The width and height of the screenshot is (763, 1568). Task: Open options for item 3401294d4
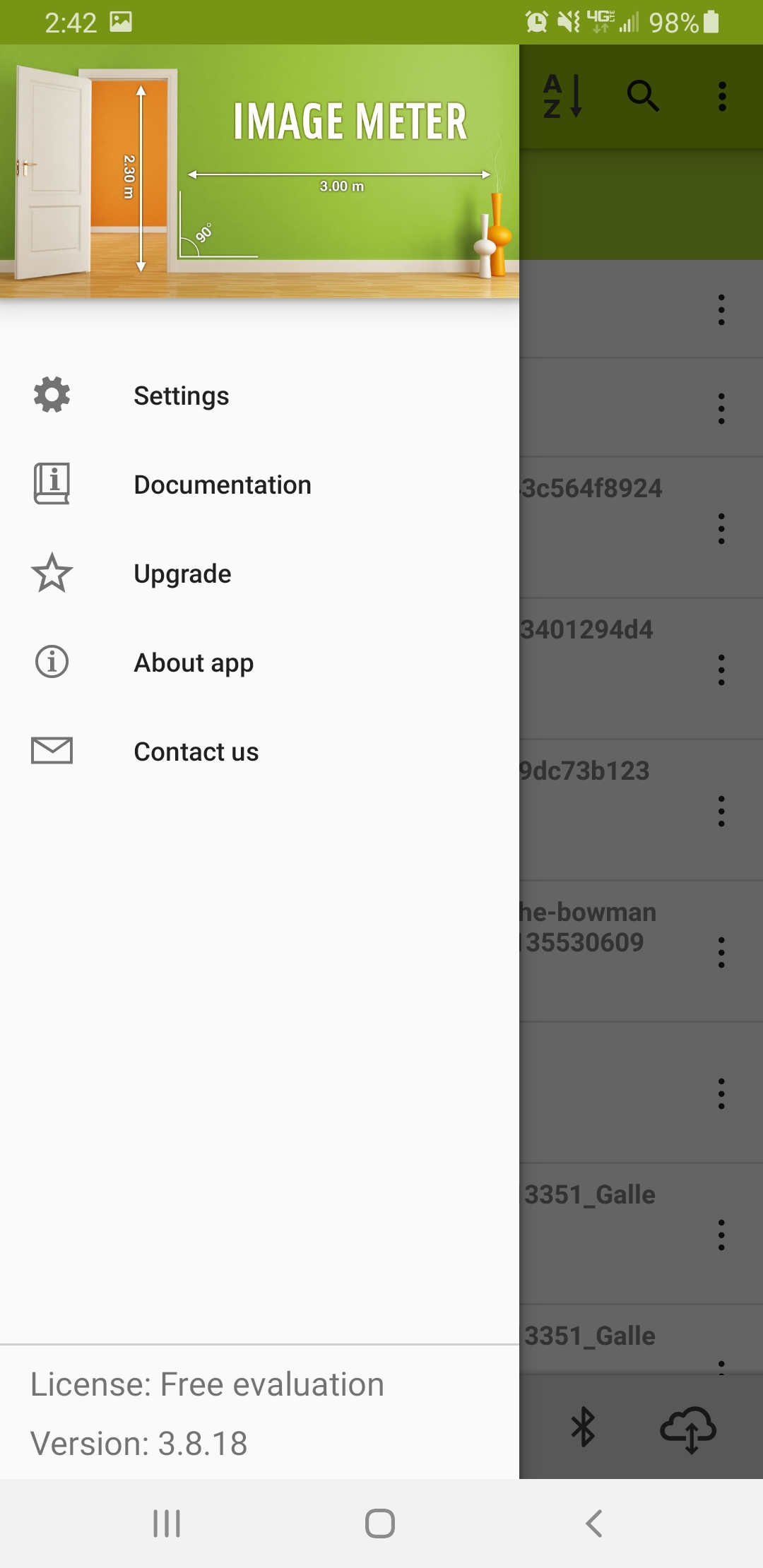tap(721, 670)
